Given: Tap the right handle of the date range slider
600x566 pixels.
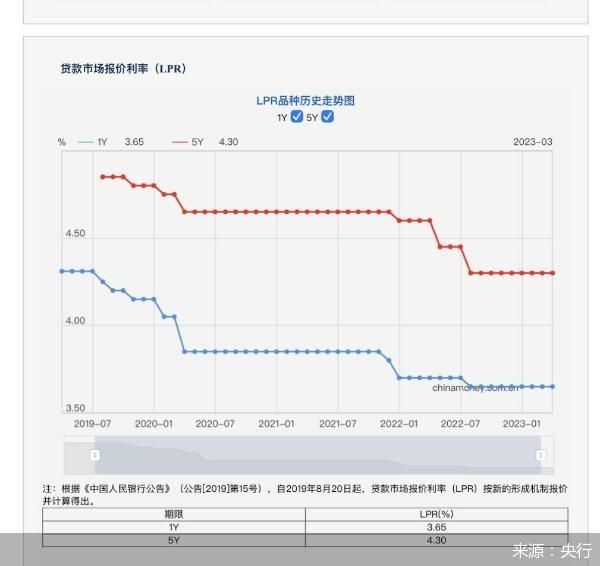Looking at the screenshot, I should pos(541,455).
